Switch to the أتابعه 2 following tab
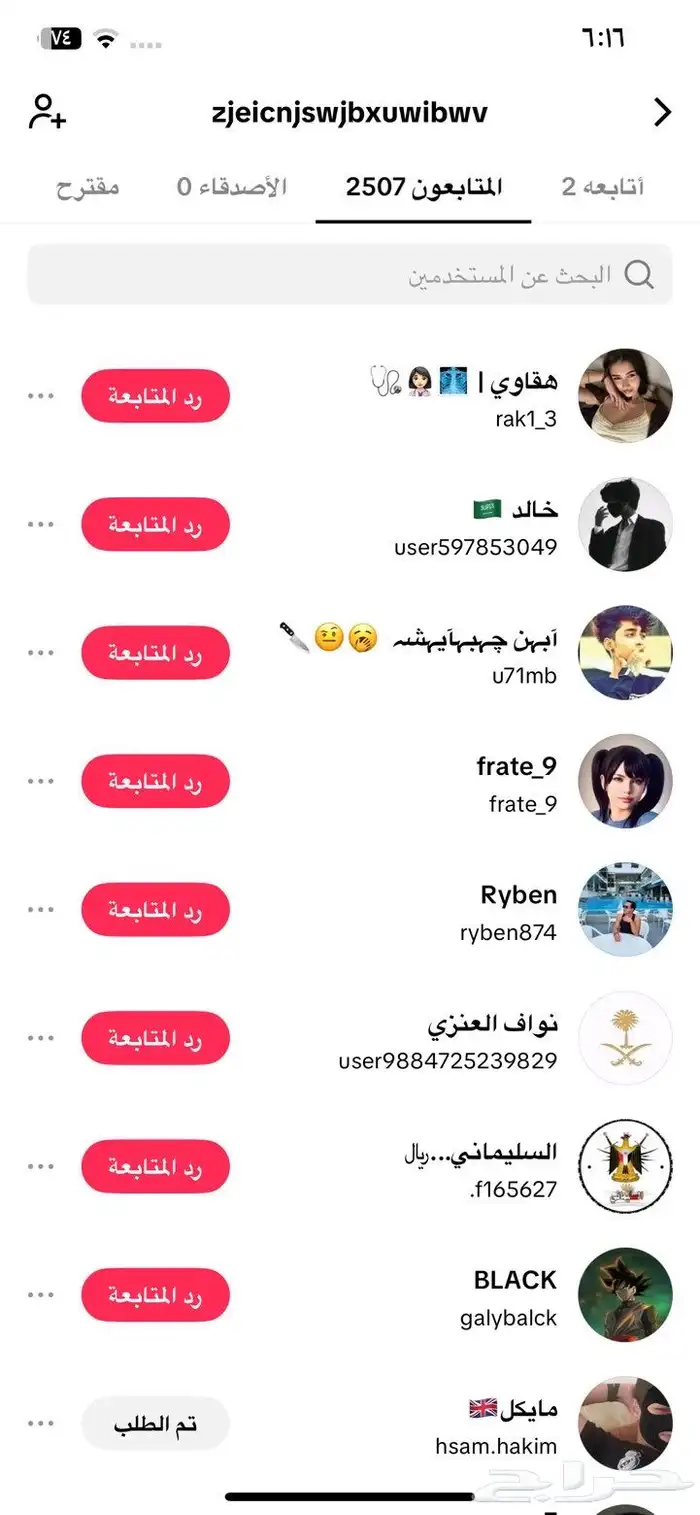This screenshot has height=1515, width=700. click(x=602, y=187)
